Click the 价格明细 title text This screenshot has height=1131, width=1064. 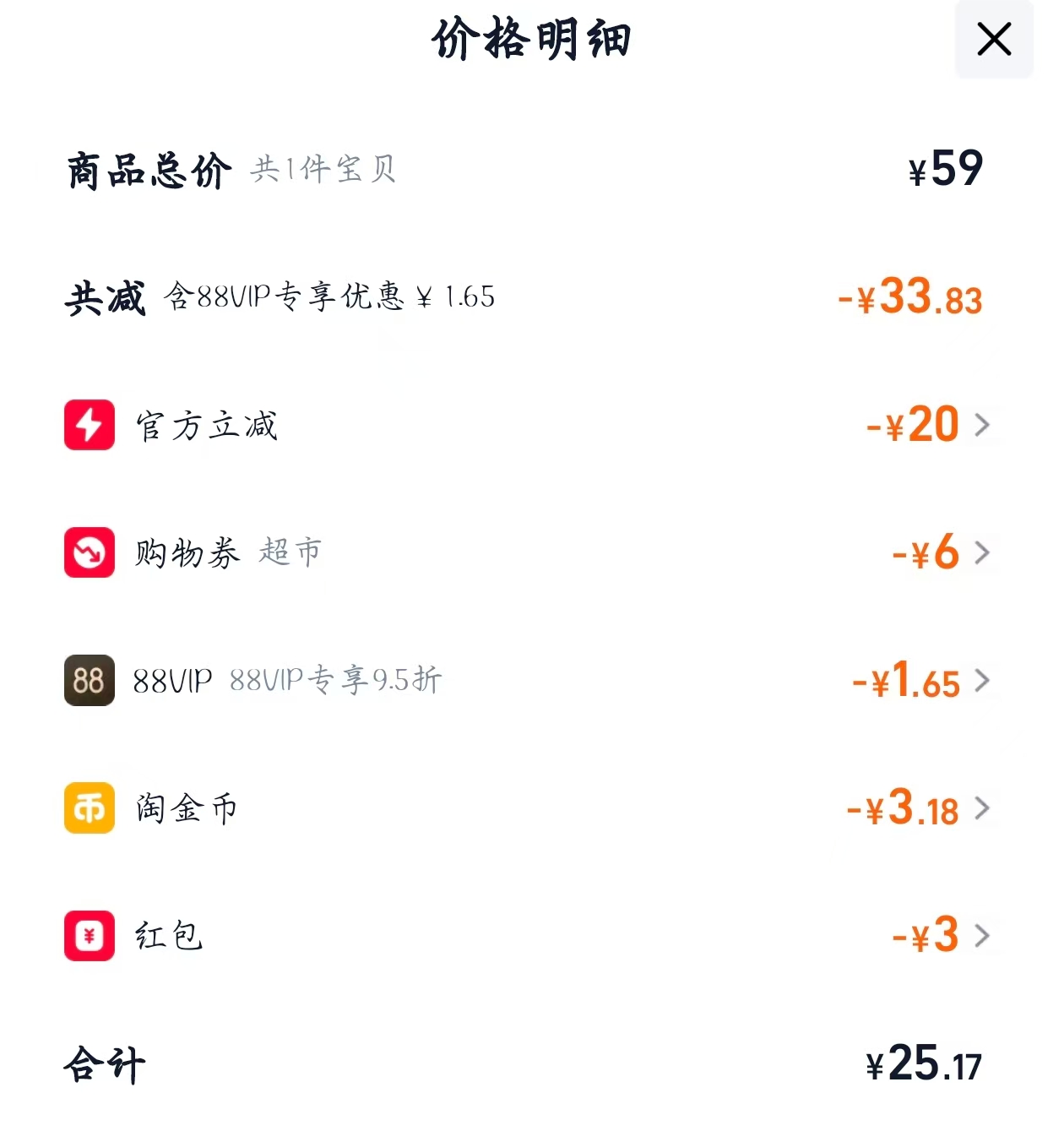(531, 40)
